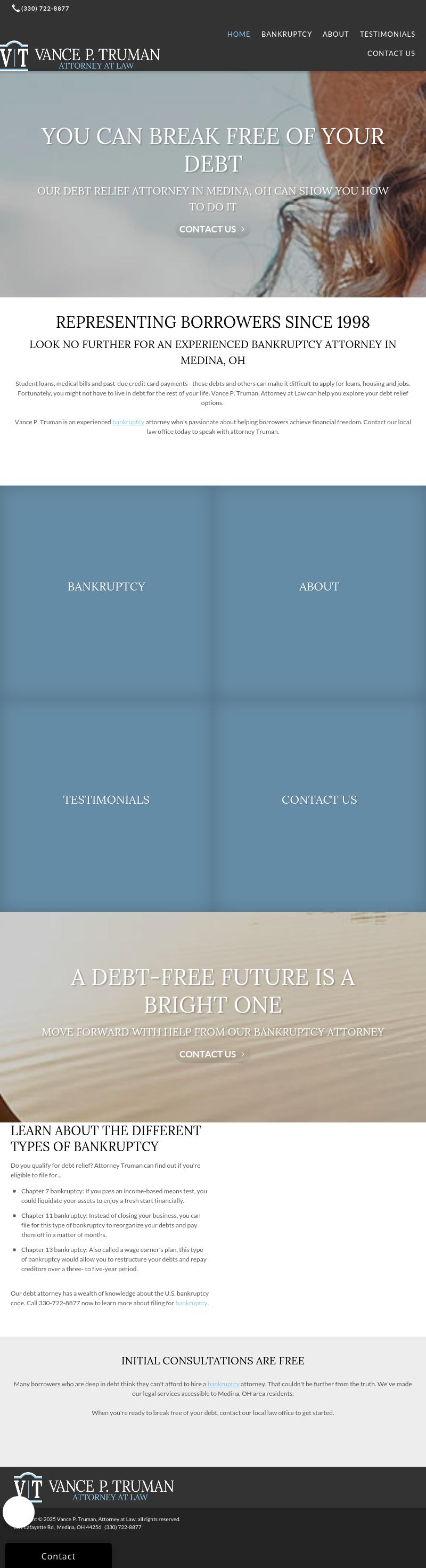
Task: Tap the black Contact bar at the bottom
Action: point(59,1556)
